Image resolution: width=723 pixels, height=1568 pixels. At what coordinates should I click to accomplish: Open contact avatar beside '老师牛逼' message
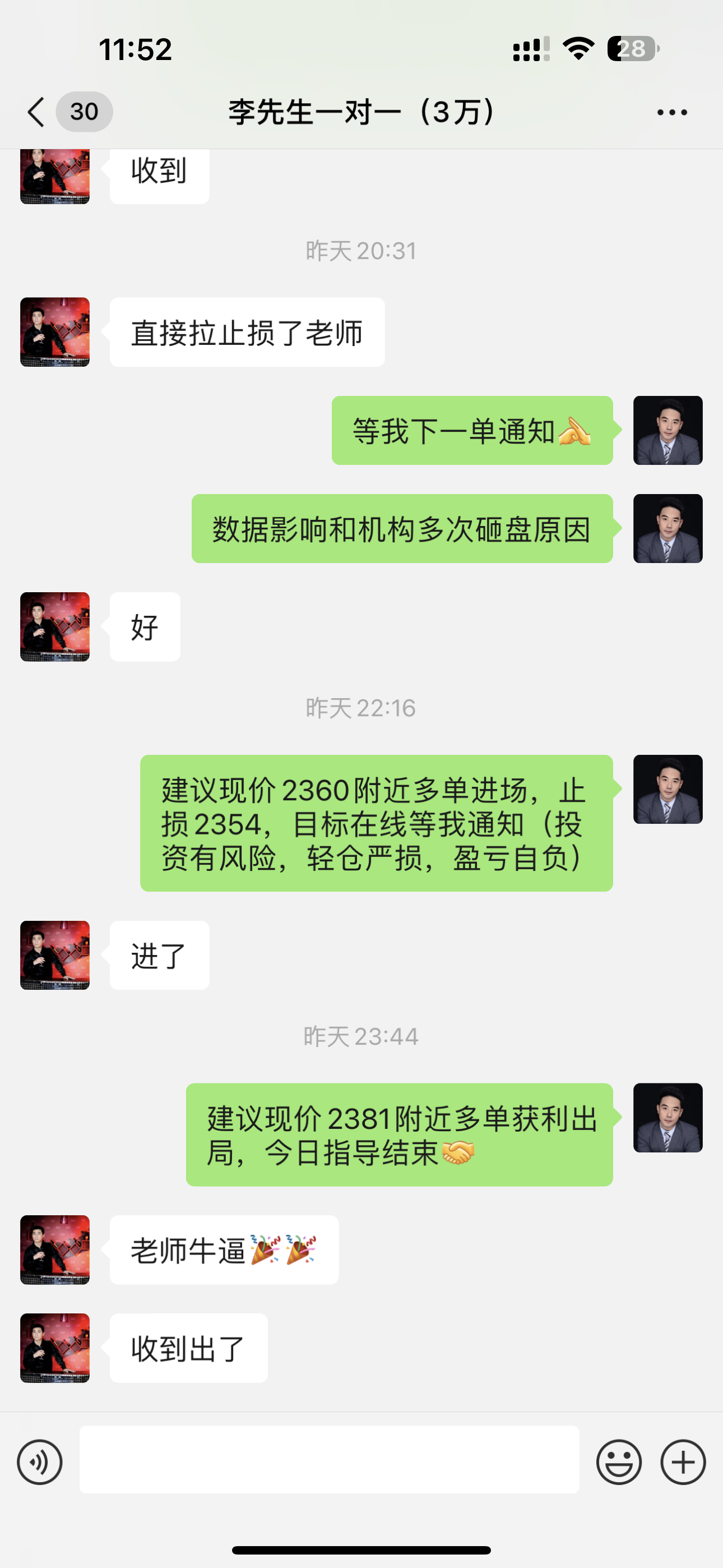55,1249
